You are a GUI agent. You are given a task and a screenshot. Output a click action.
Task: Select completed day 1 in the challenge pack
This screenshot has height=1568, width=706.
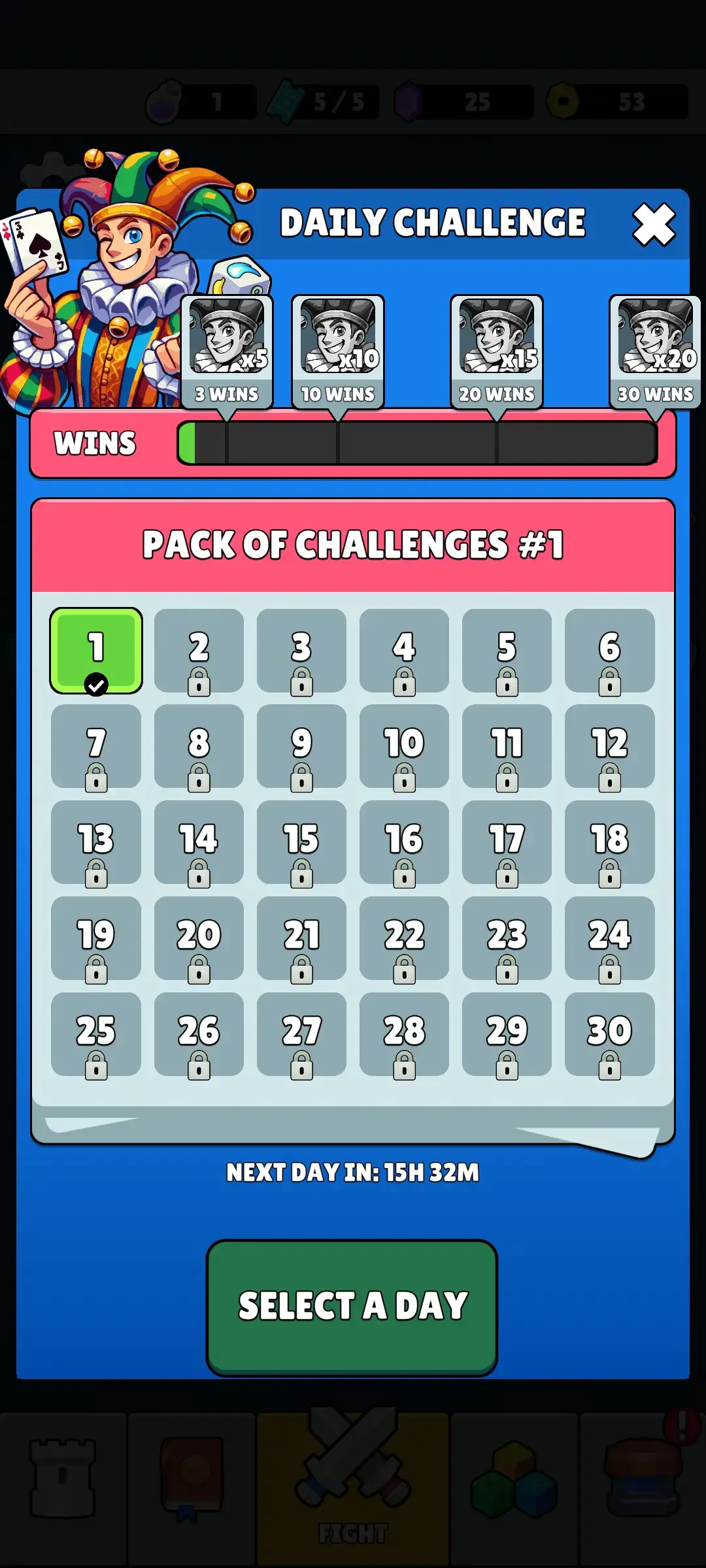96,650
